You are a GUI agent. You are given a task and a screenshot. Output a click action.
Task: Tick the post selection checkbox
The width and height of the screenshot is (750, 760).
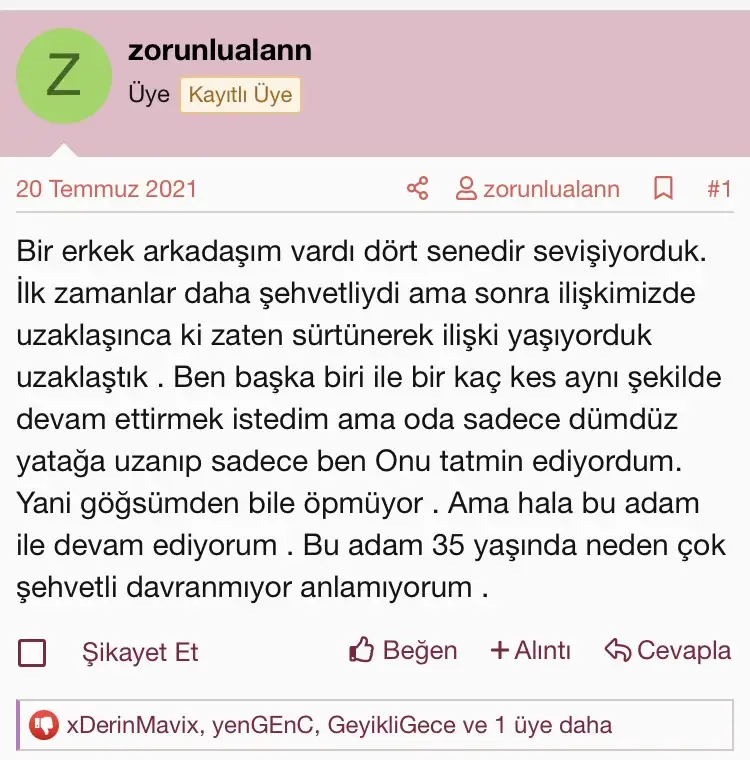pyautogui.click(x=32, y=653)
